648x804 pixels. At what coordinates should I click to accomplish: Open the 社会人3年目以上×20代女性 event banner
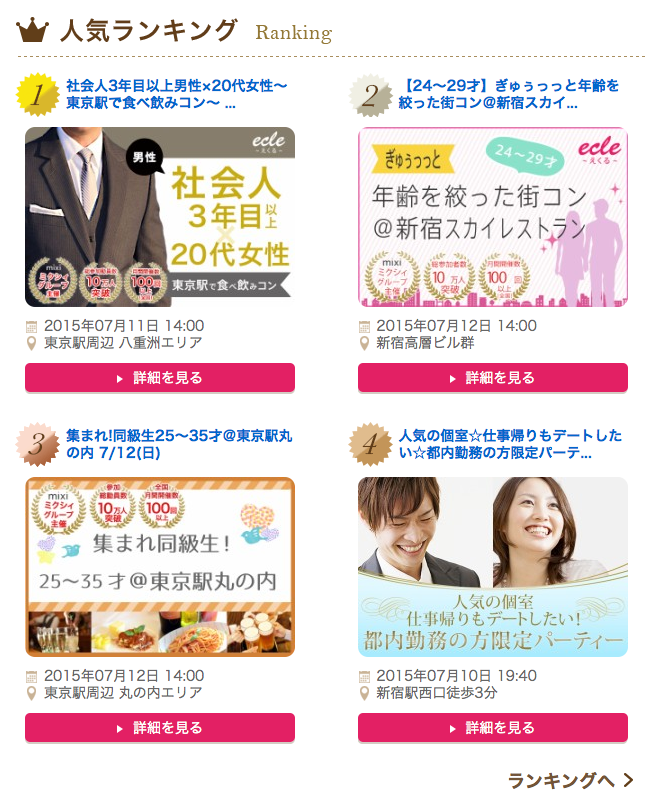(x=160, y=217)
